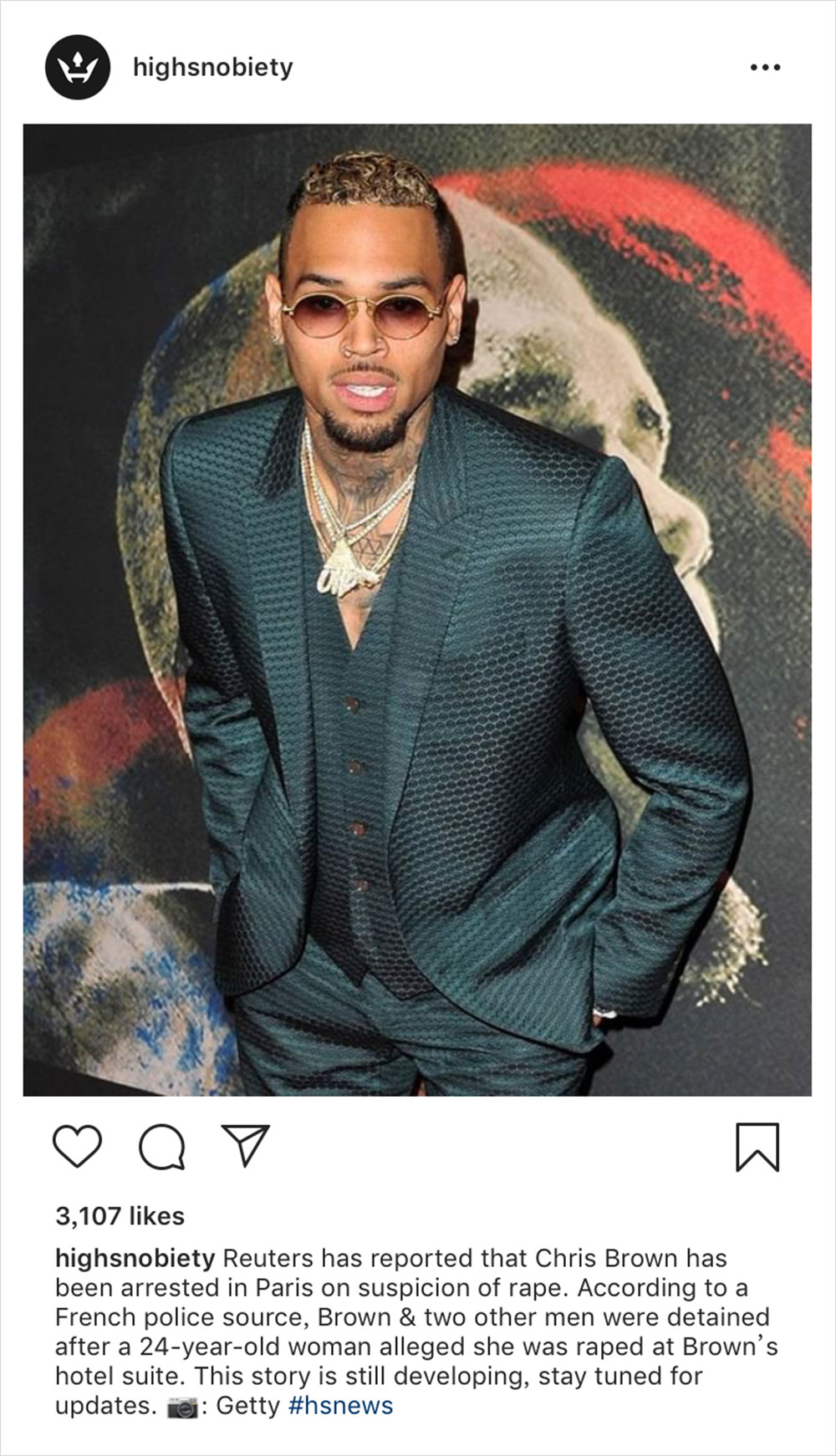Open comments on this post
Viewport: 836px width, 1456px height.
pyautogui.click(x=161, y=1146)
